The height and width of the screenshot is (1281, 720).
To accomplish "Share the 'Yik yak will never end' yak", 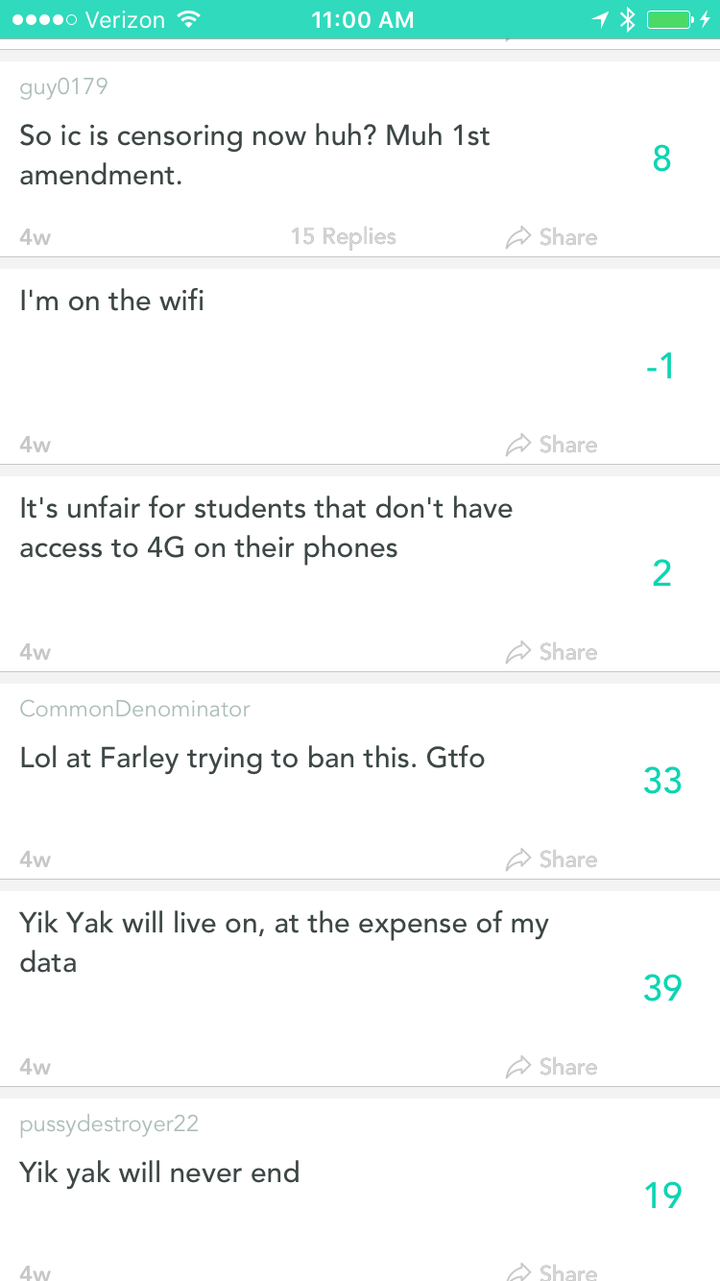I will click(552, 1271).
